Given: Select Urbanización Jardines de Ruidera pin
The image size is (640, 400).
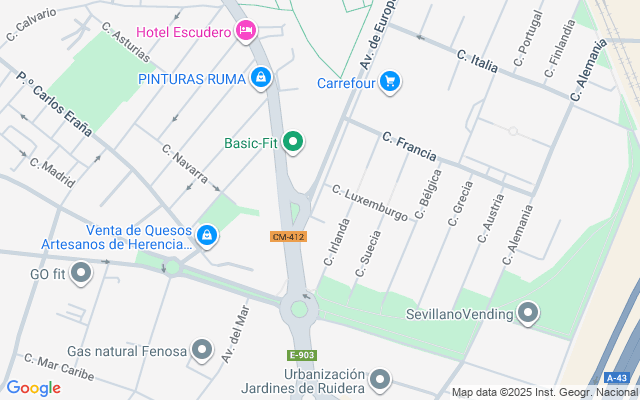Looking at the screenshot, I should [x=379, y=380].
